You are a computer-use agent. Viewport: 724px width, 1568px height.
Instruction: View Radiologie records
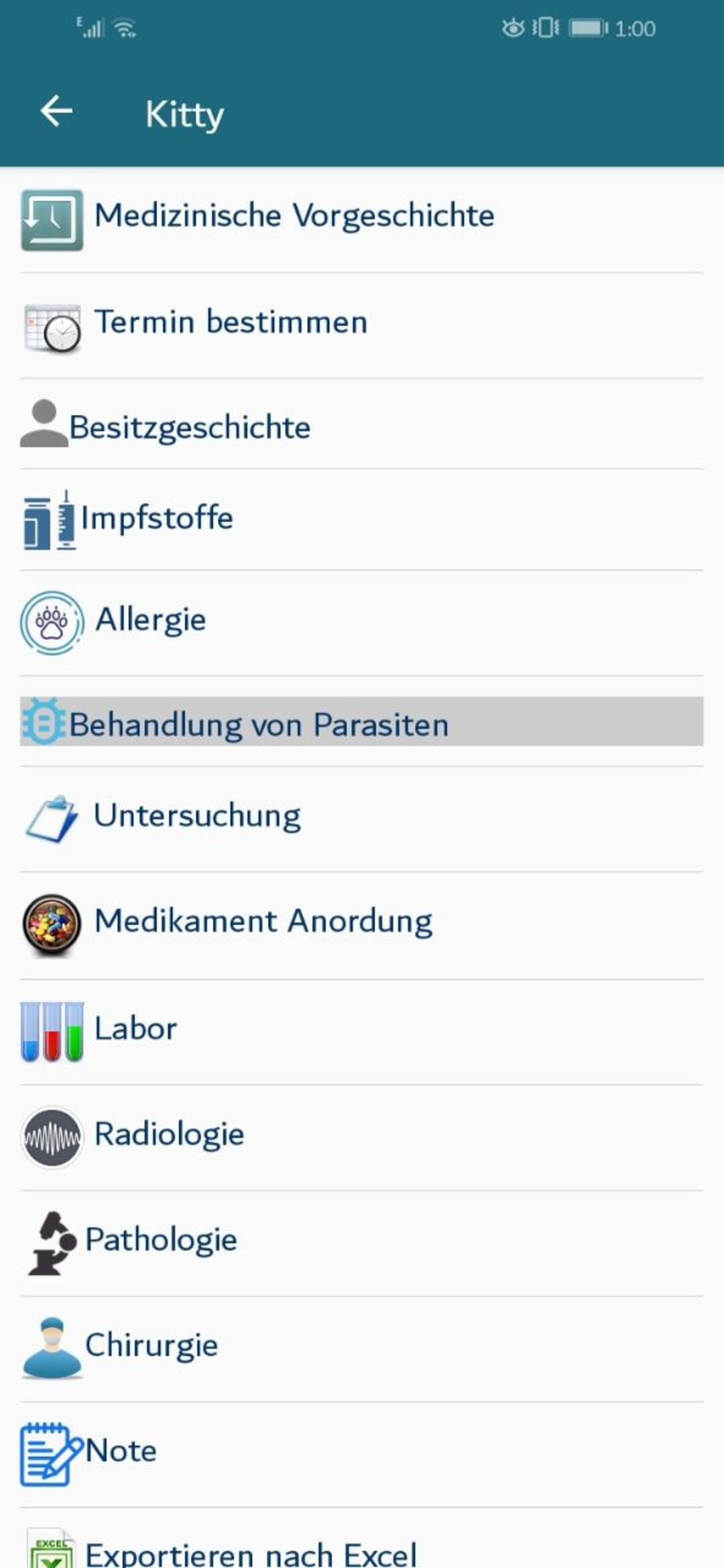(x=169, y=1136)
